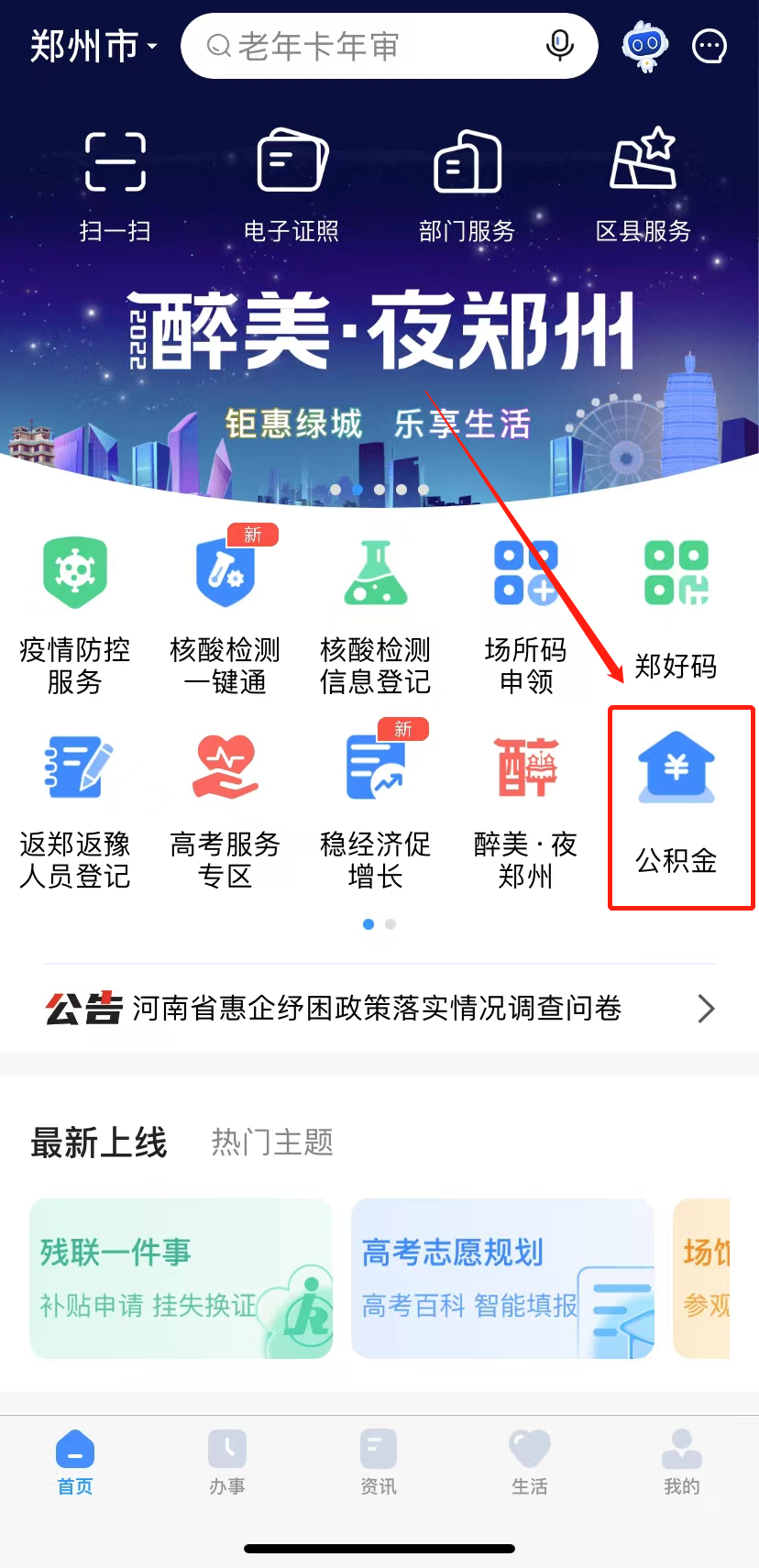The width and height of the screenshot is (759, 1568).
Task: Open the 河南省惠企纾困政策 announcement
Action: (378, 1009)
